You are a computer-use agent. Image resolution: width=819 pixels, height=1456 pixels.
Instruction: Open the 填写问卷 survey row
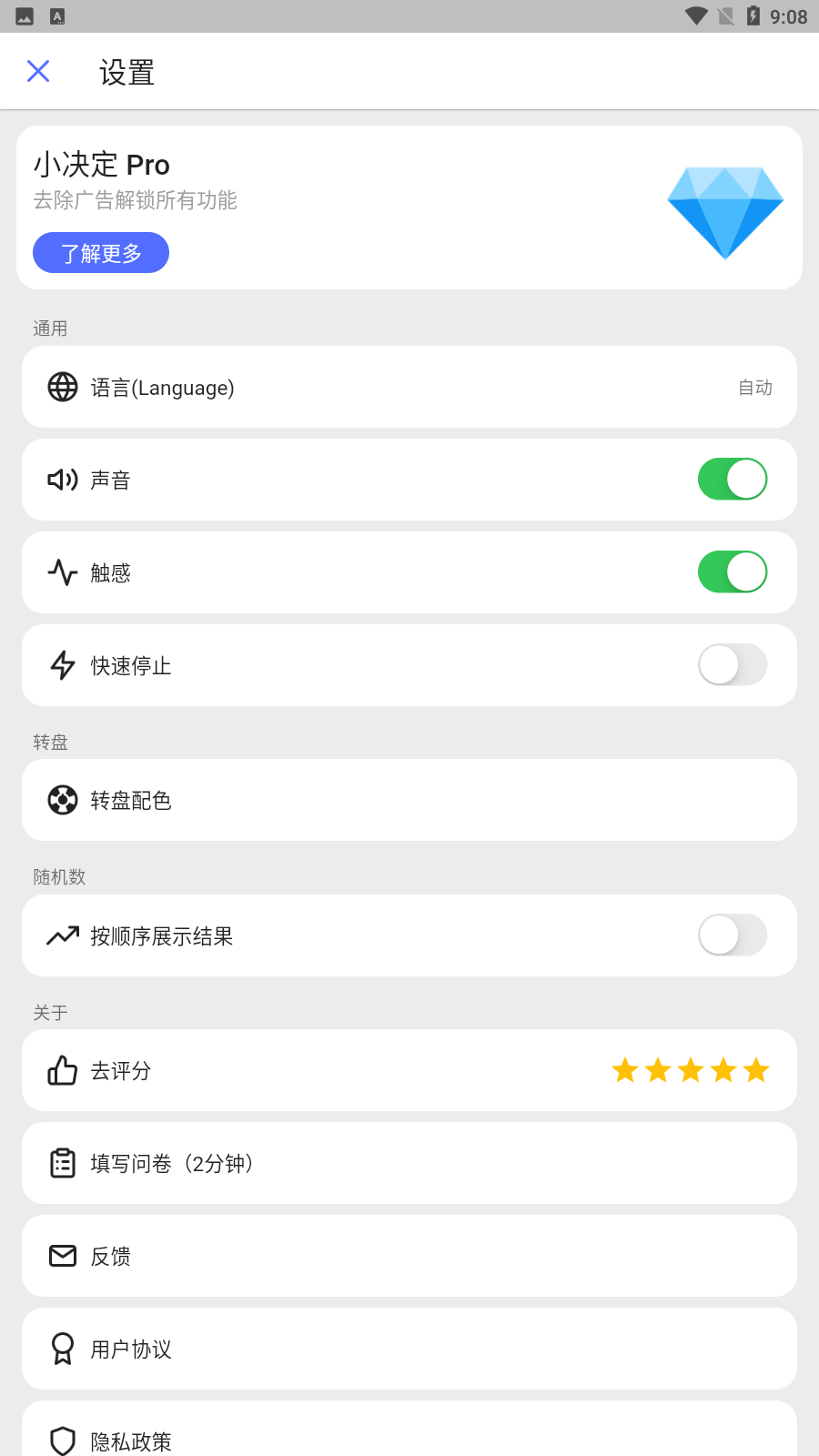(x=409, y=1164)
